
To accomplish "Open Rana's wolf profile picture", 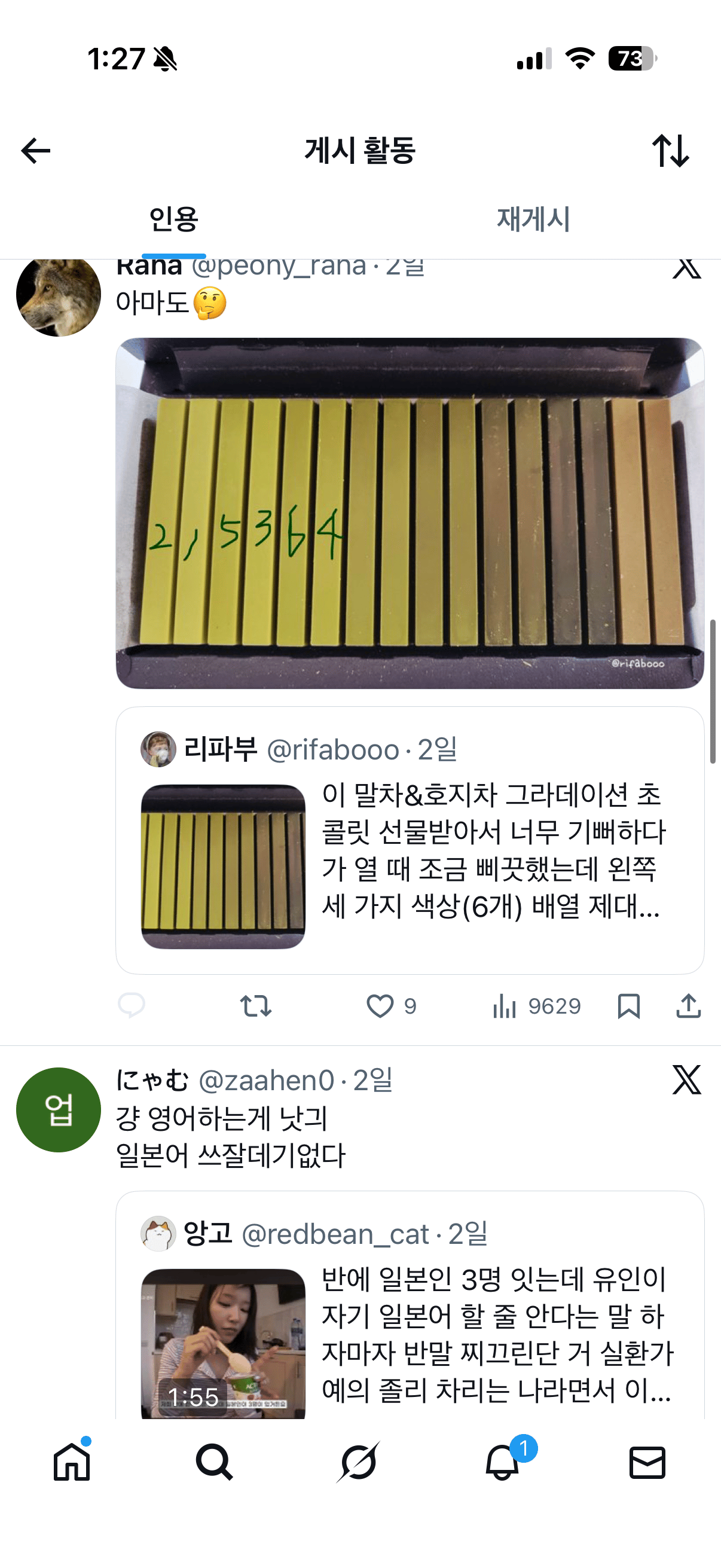I will [59, 296].
